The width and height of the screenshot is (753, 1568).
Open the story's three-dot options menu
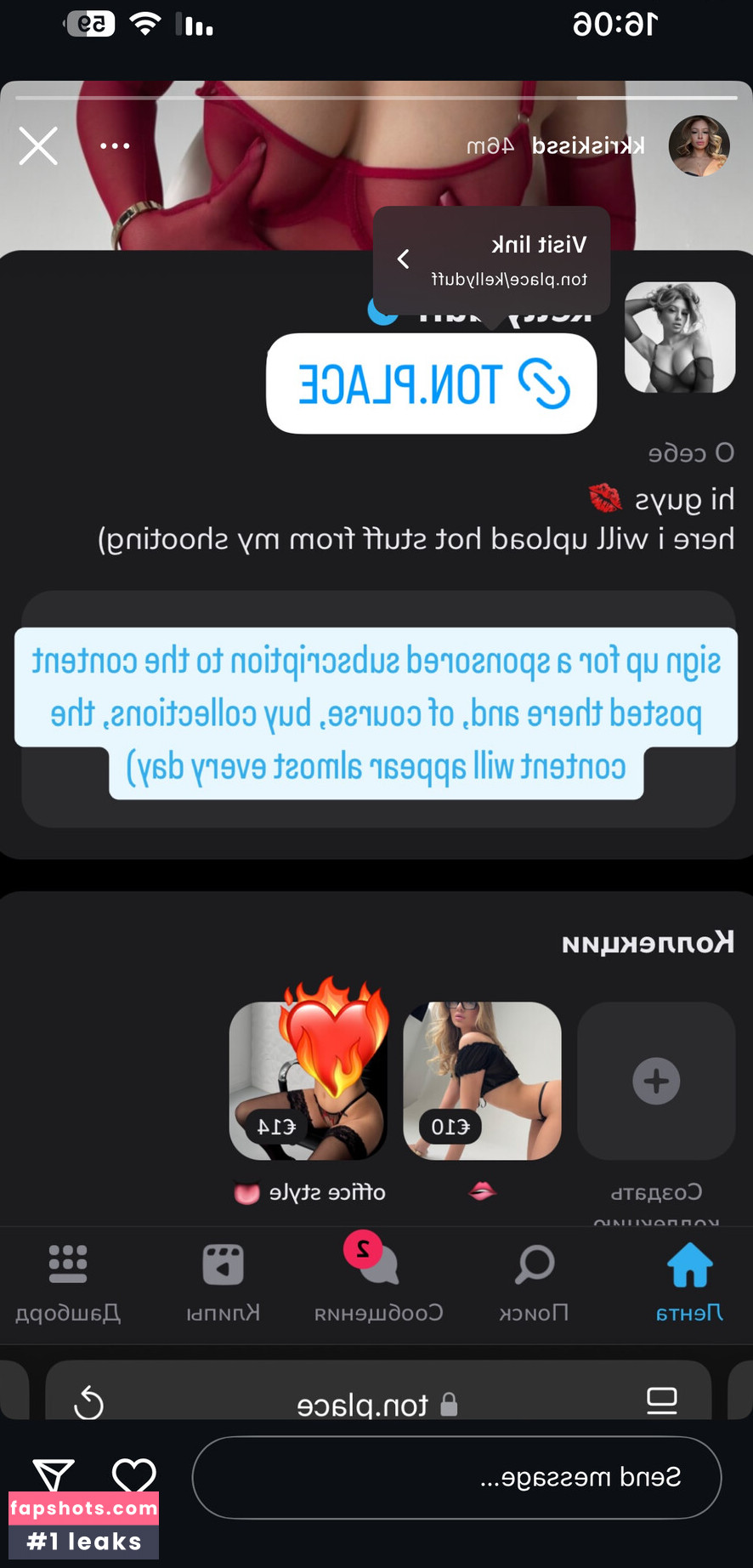pos(115,146)
